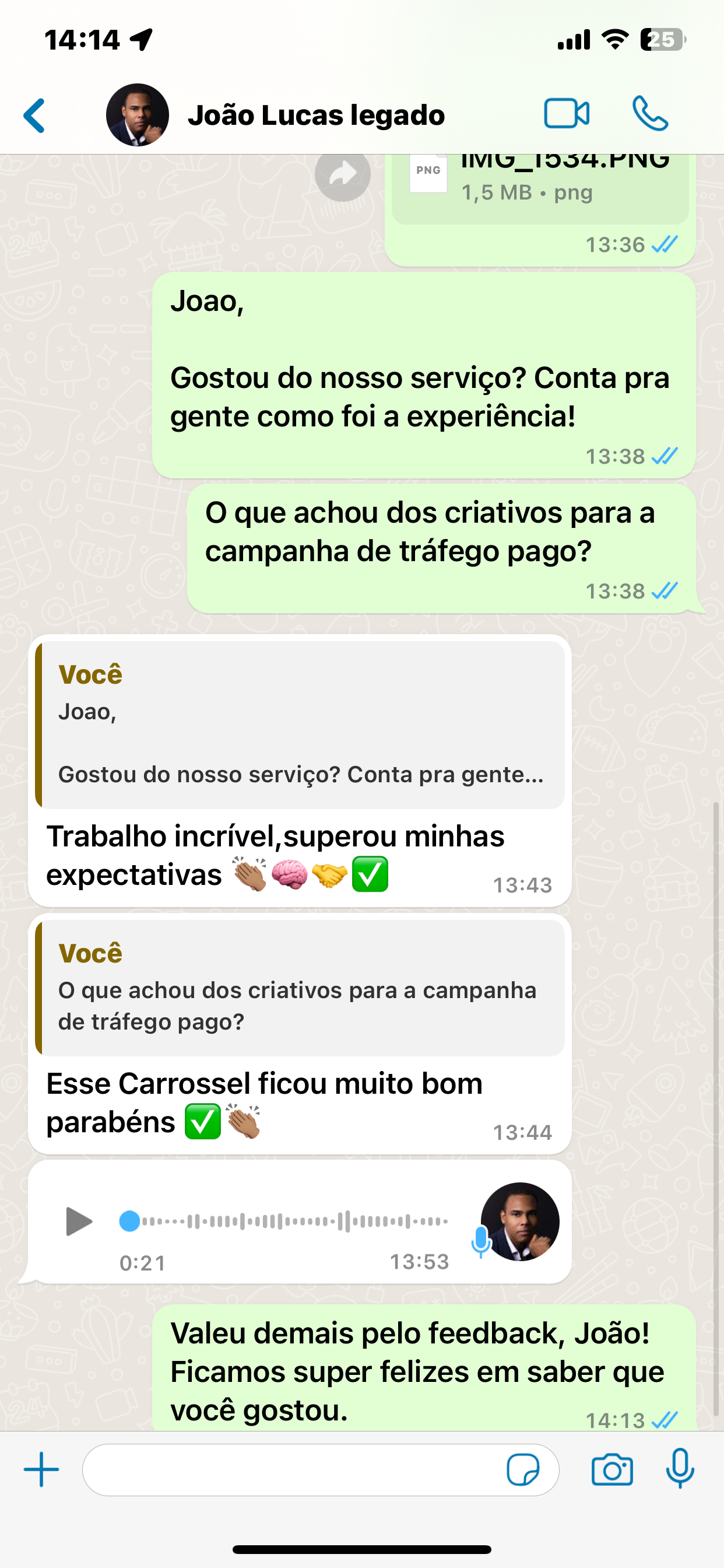The height and width of the screenshot is (1568, 724).
Task: Open the IMG_1534.PNG attachment
Action: 540,183
